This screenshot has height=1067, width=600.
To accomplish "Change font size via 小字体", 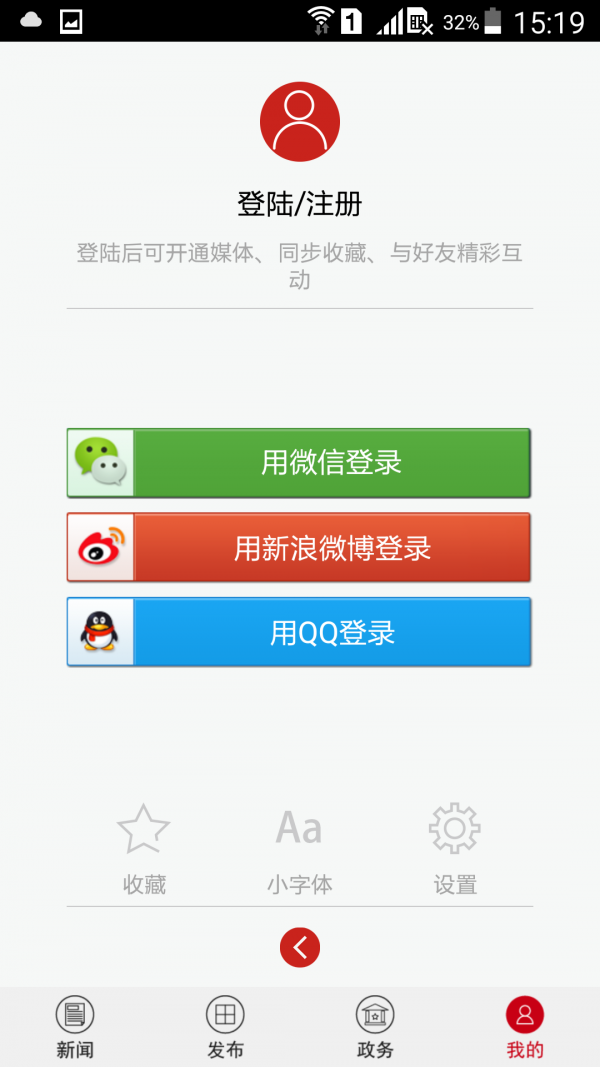I will tap(299, 847).
